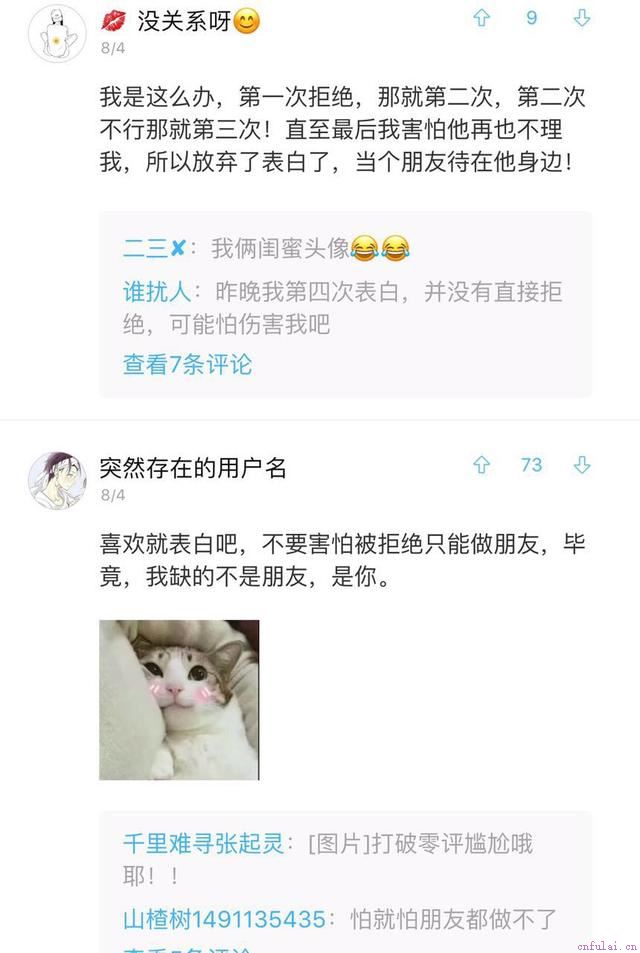640x953 pixels.
Task: View the blushing cat image
Action: (179, 699)
